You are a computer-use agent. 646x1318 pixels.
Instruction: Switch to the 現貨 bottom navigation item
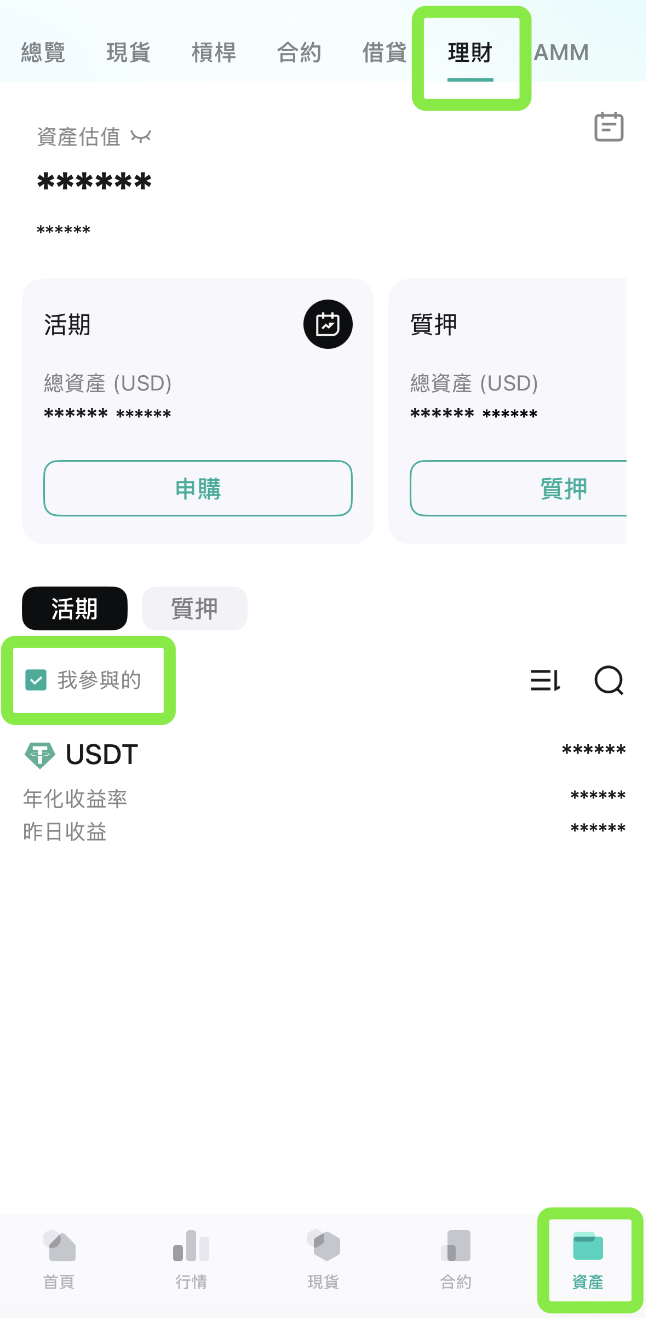point(323,1260)
